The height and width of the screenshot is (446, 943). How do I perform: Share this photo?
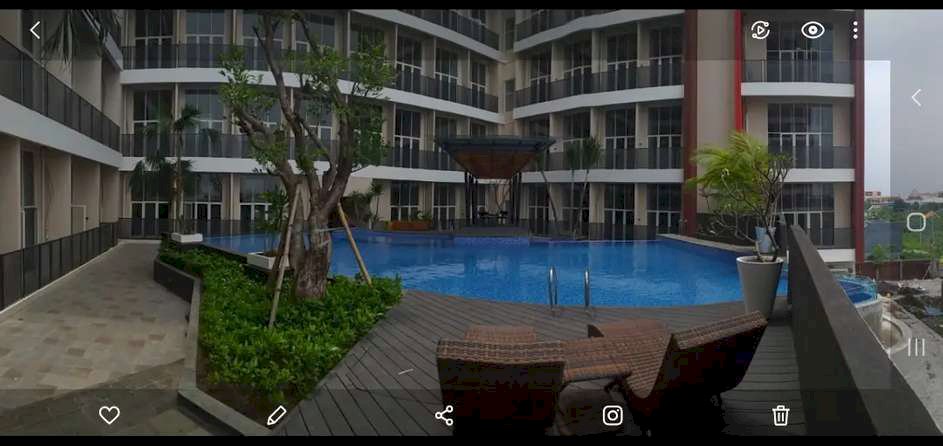point(444,415)
